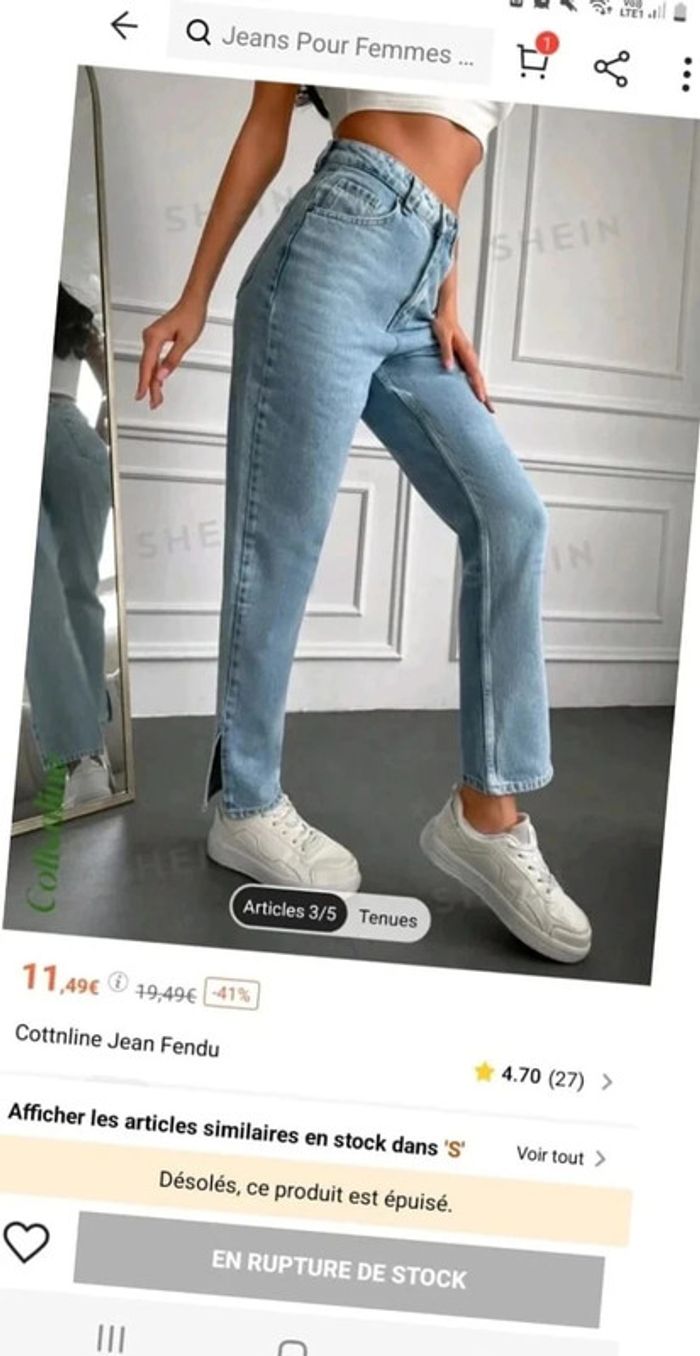The height and width of the screenshot is (1356, 700).
Task: Go back using the arrow icon
Action: (x=124, y=27)
